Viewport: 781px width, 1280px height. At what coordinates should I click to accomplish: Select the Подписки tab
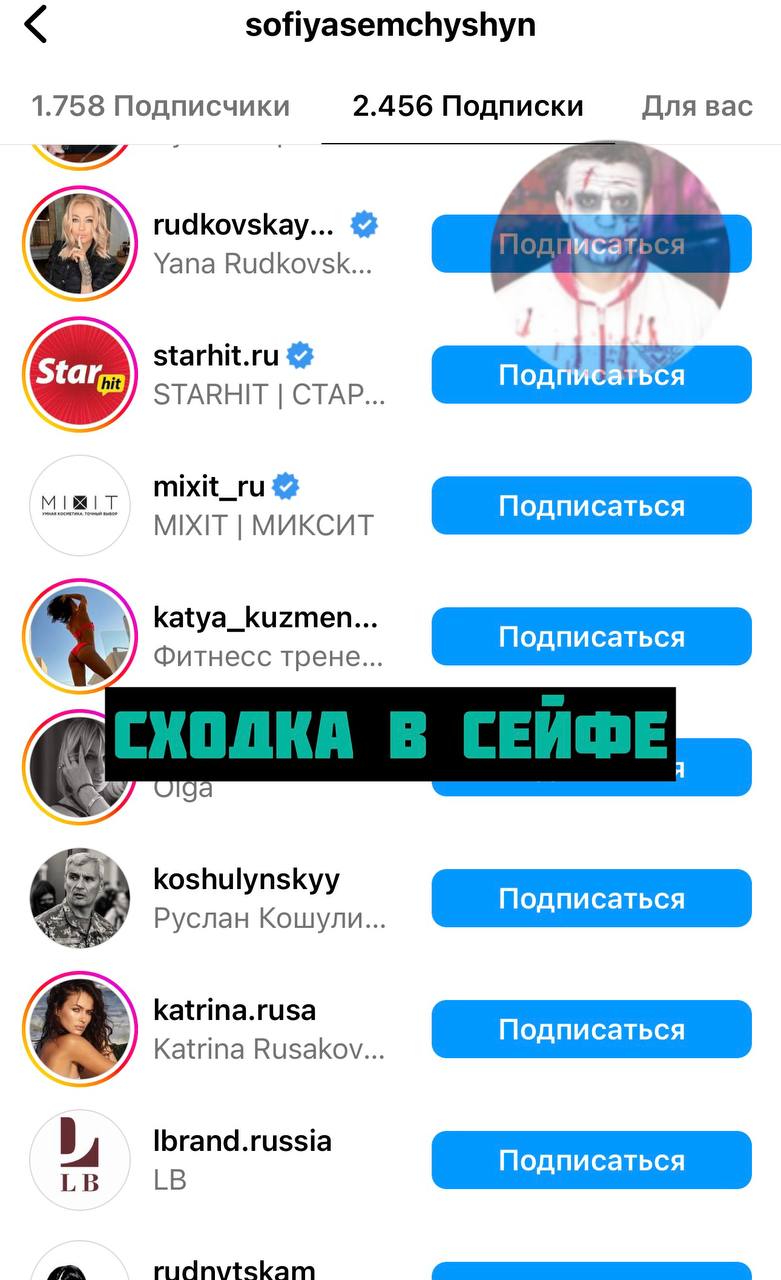[467, 106]
